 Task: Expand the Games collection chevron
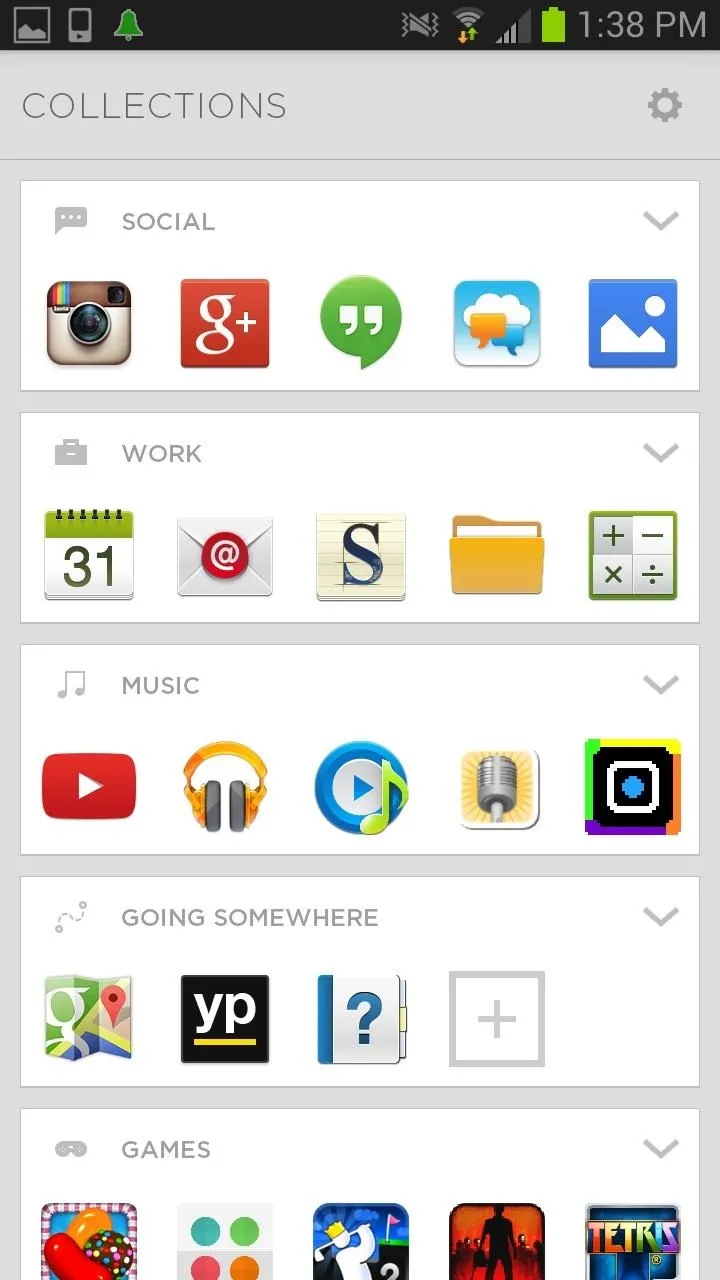[x=661, y=1149]
